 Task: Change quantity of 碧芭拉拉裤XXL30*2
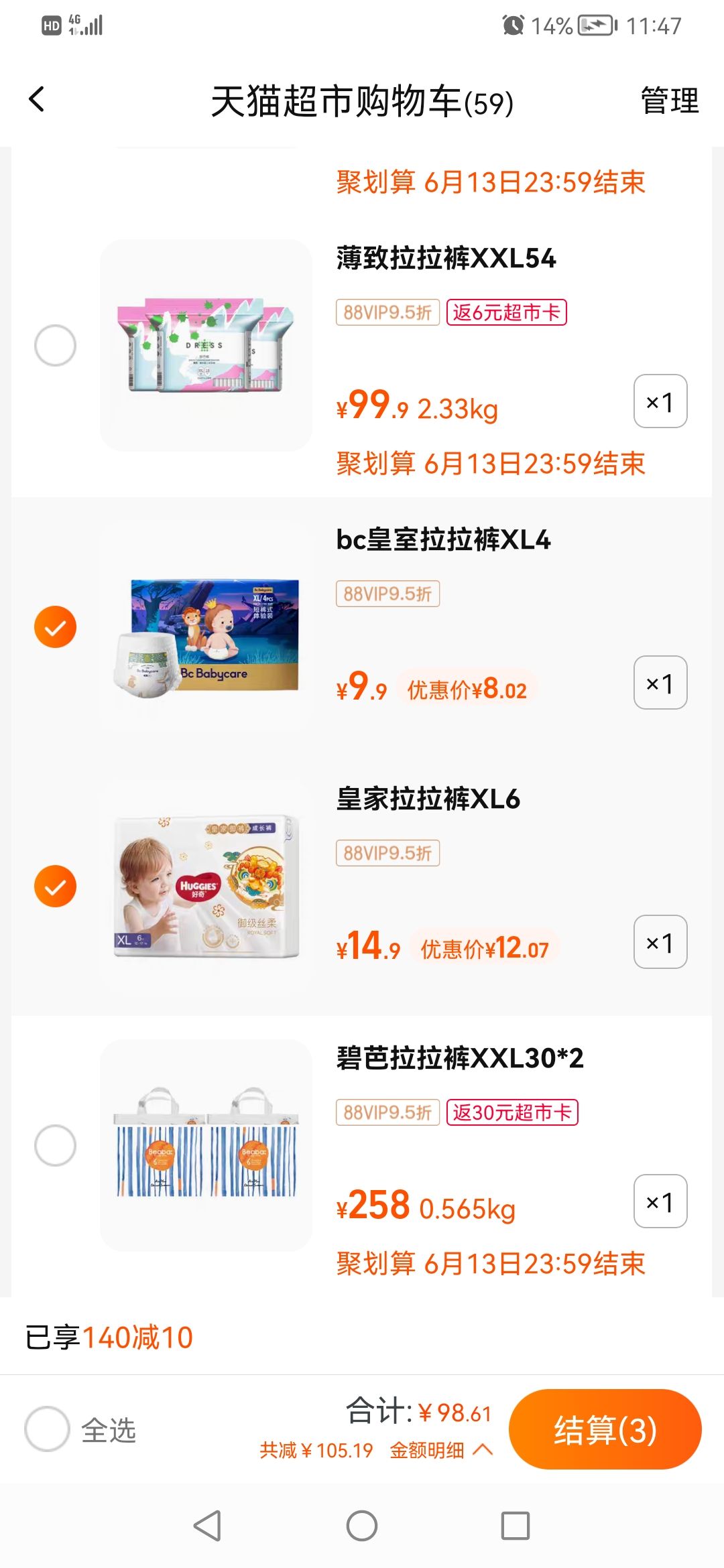[x=660, y=1201]
